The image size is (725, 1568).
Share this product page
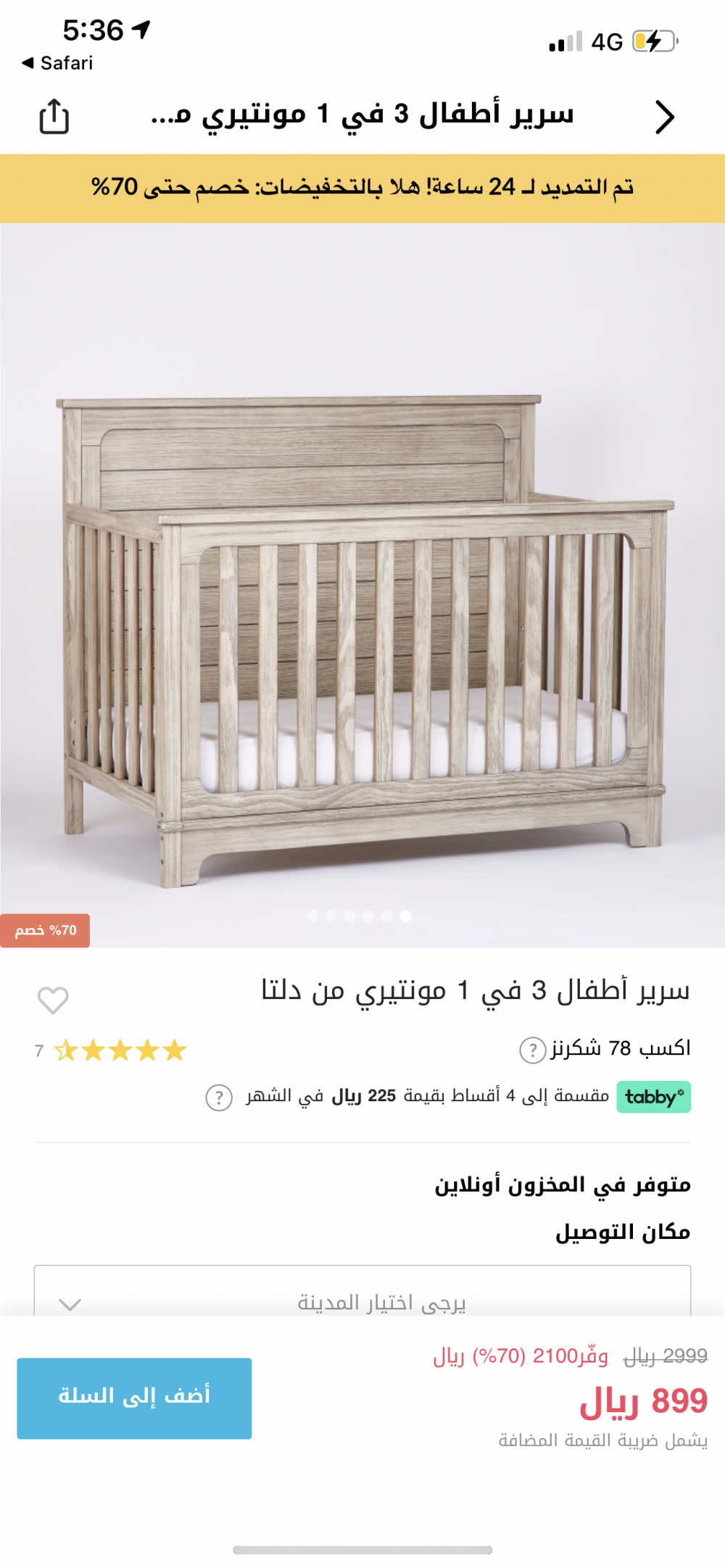(x=54, y=117)
